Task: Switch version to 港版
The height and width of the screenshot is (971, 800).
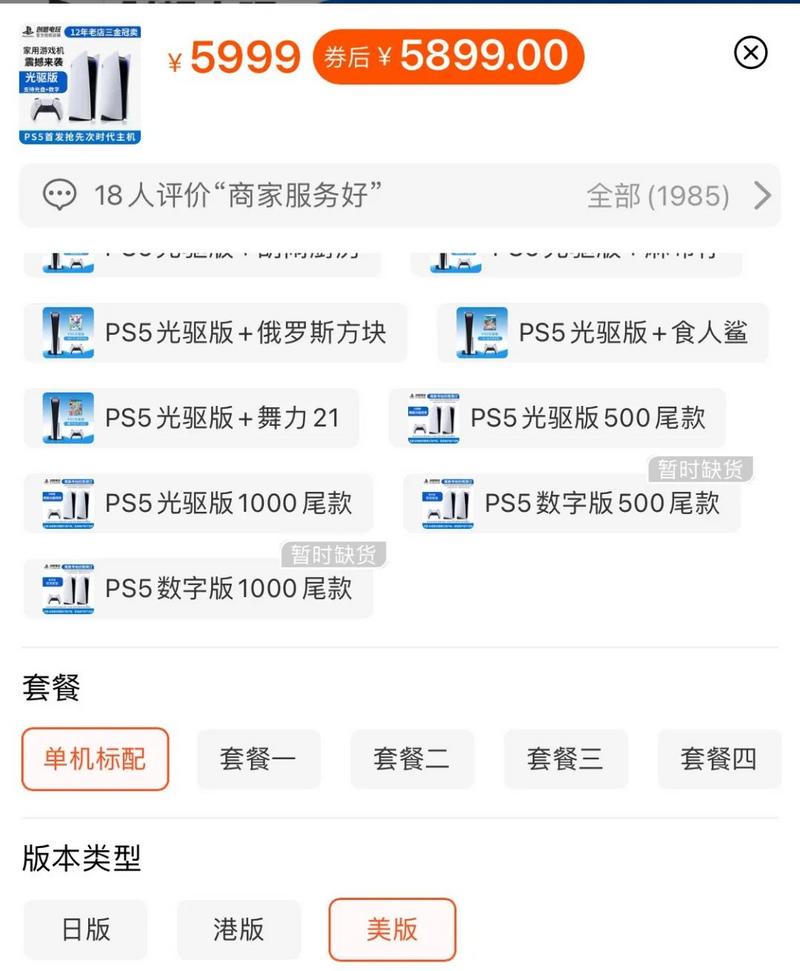Action: 238,929
